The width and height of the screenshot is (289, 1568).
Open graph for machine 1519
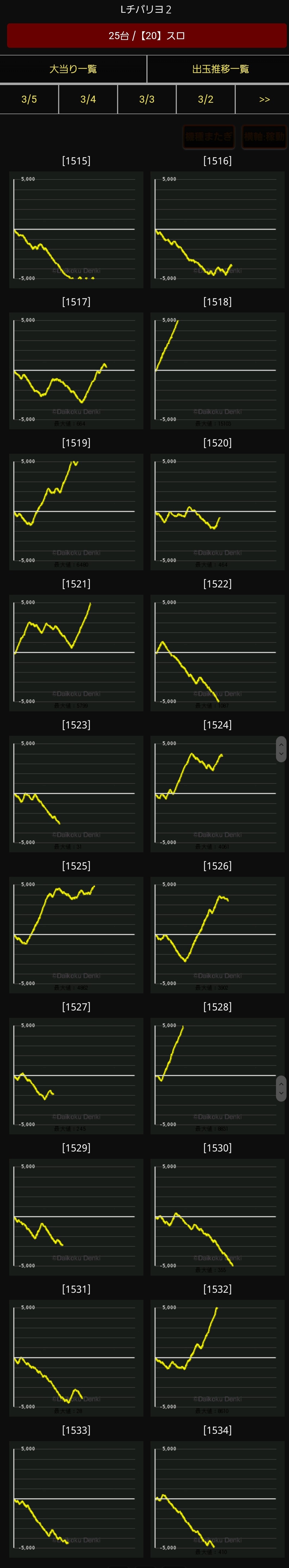76,512
